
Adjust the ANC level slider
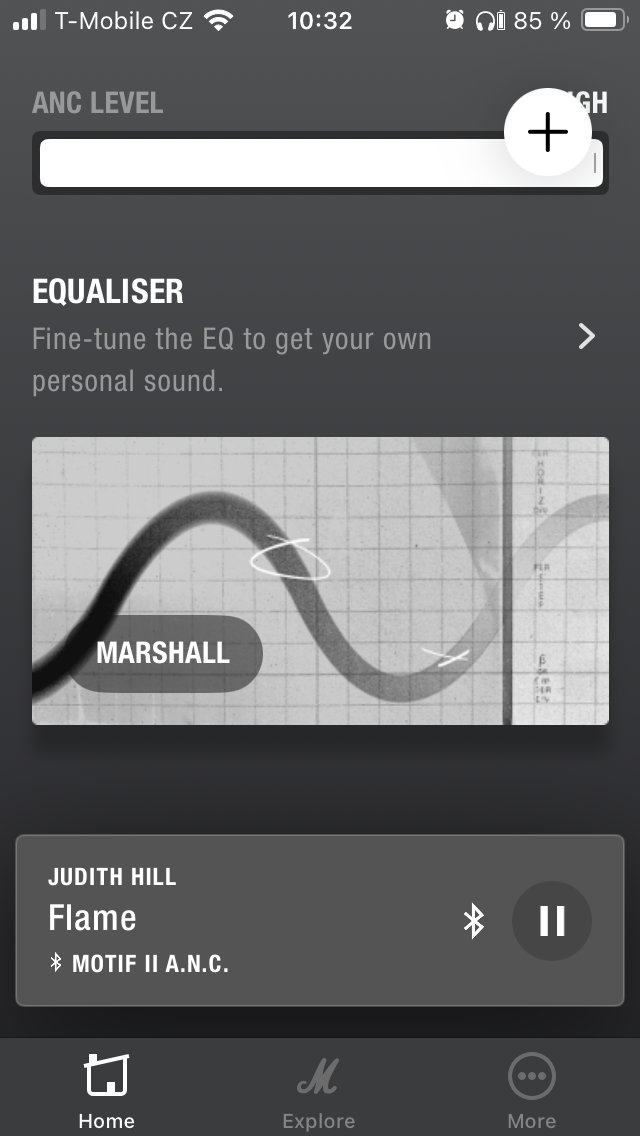pyautogui.click(x=300, y=163)
